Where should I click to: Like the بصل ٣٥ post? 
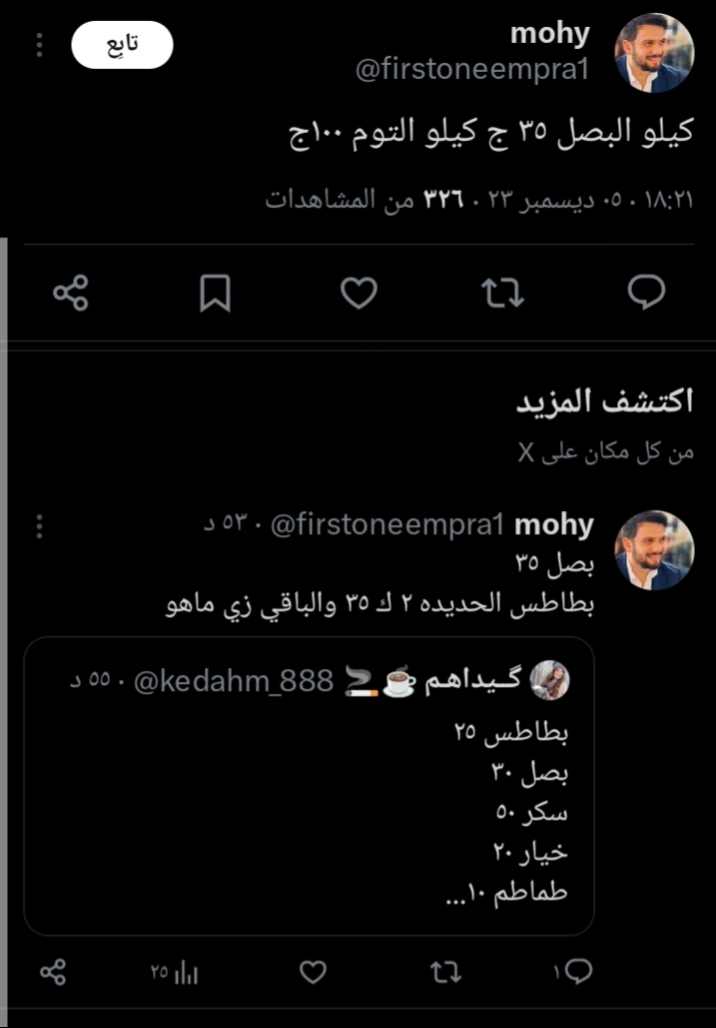point(314,971)
